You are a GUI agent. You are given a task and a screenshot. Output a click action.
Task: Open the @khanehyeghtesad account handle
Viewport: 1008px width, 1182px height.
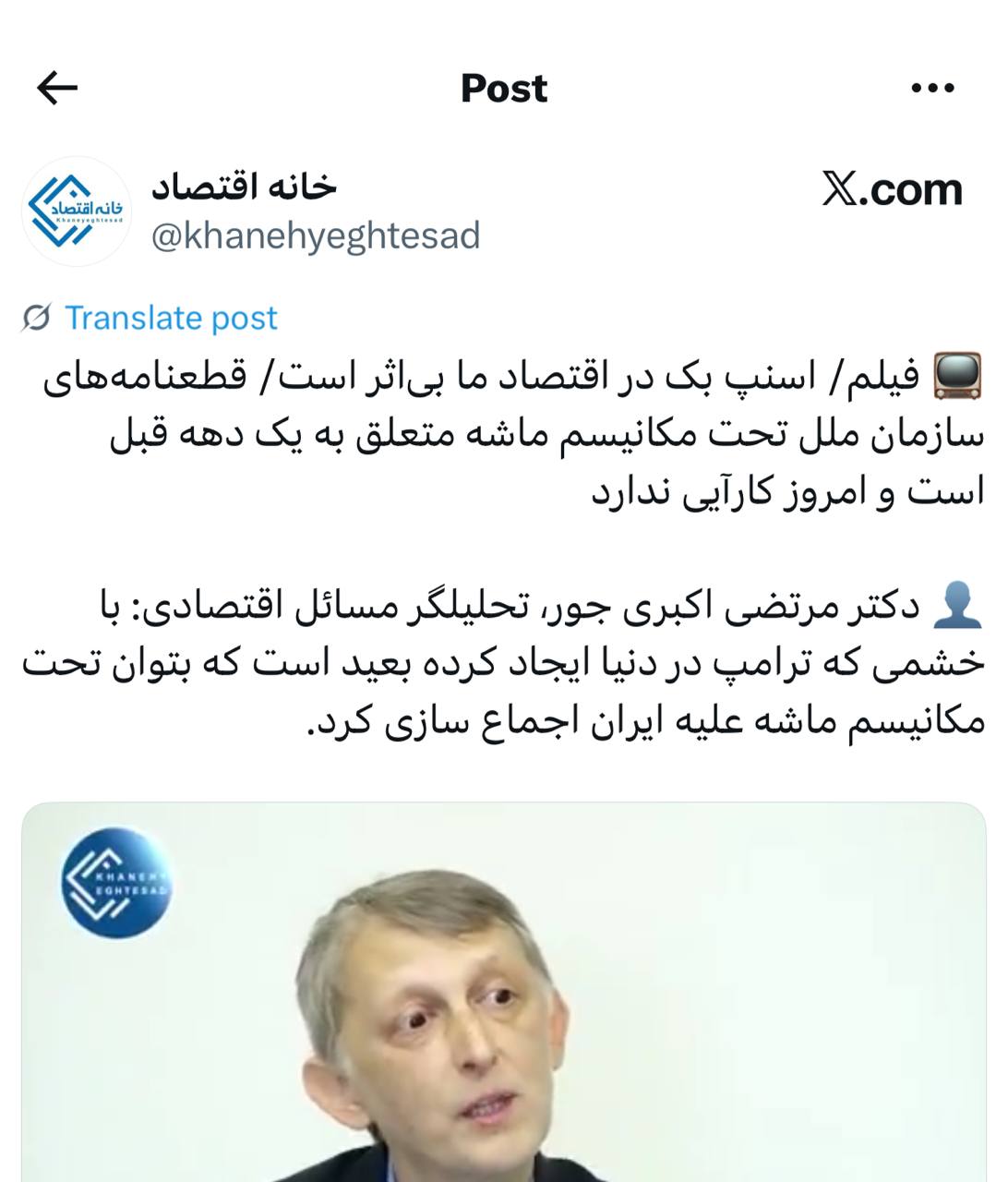point(315,236)
